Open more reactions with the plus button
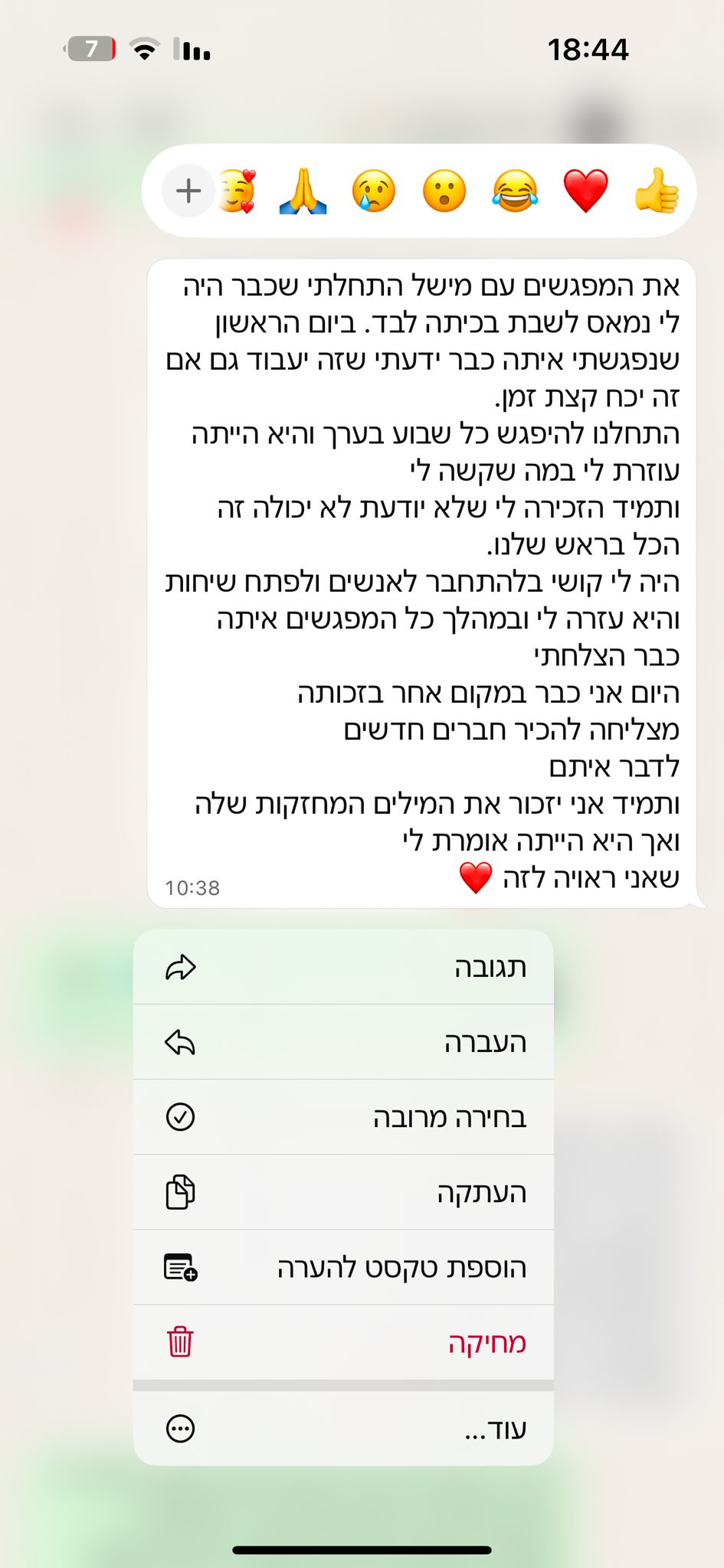This screenshot has width=724, height=1568. click(x=188, y=191)
